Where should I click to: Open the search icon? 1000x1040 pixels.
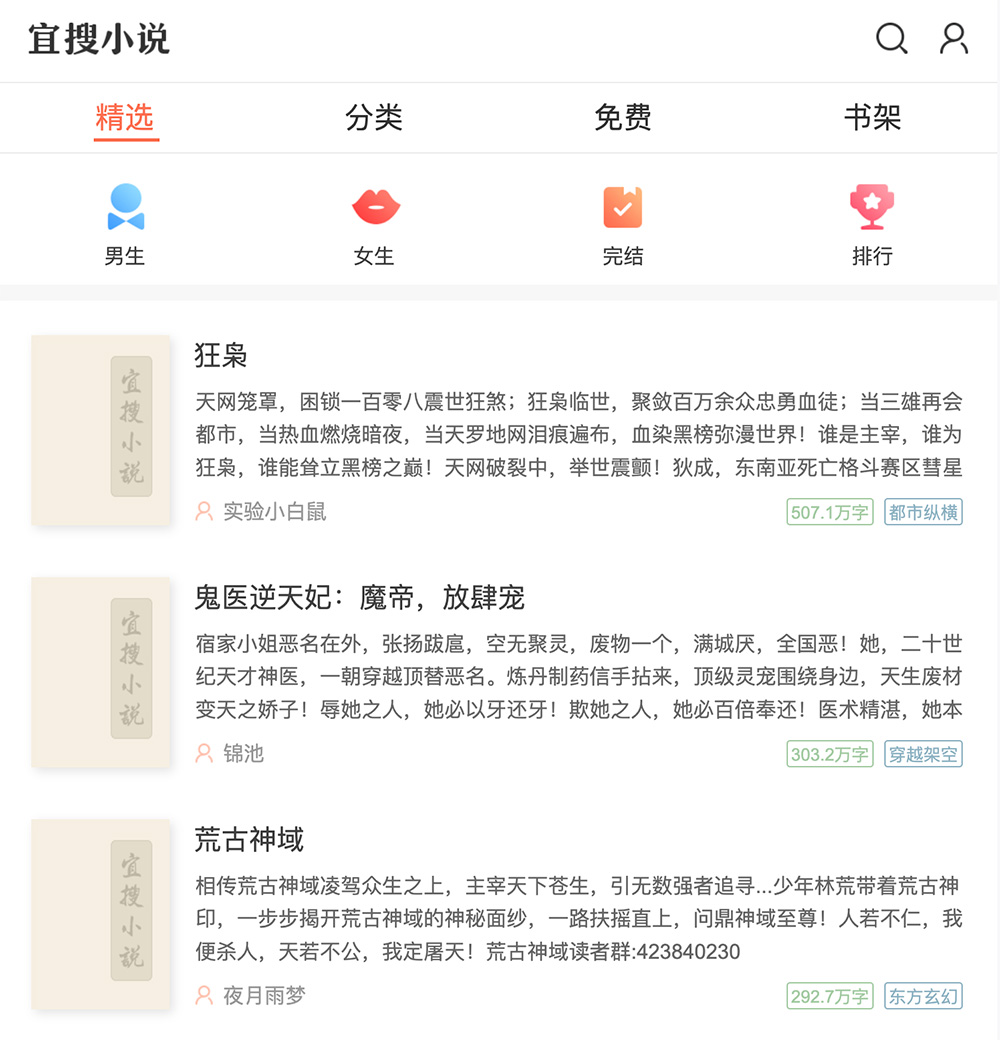pyautogui.click(x=890, y=39)
